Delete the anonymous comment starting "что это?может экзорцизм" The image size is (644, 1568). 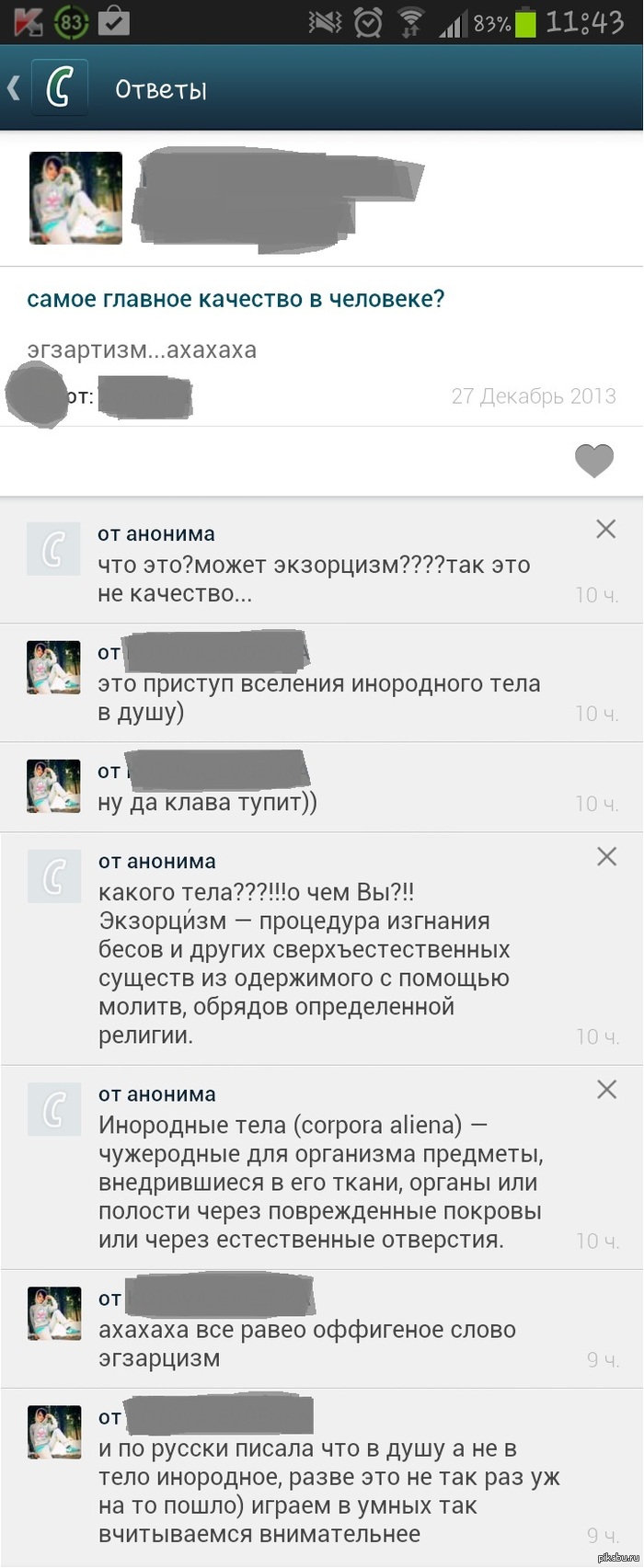click(x=605, y=529)
